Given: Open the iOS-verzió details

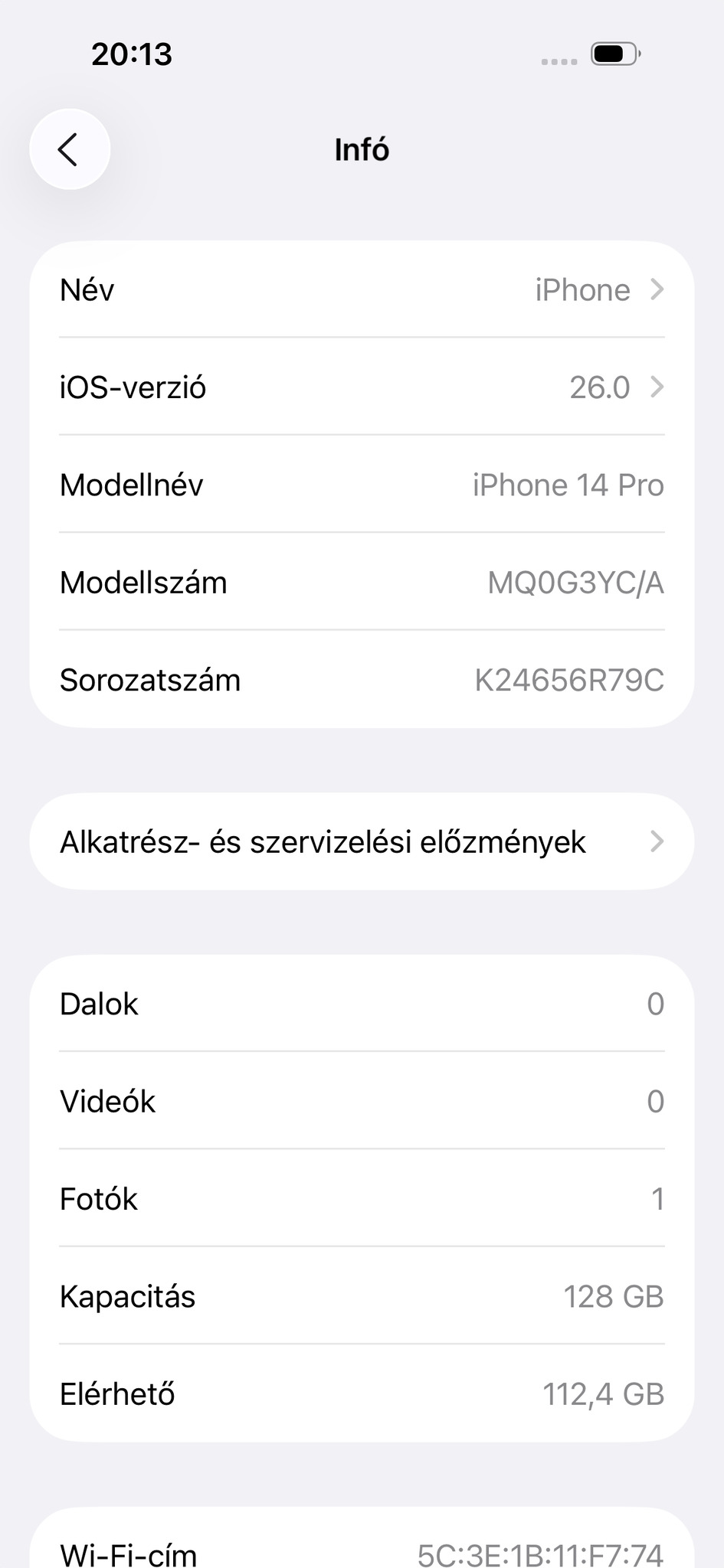Looking at the screenshot, I should point(362,387).
